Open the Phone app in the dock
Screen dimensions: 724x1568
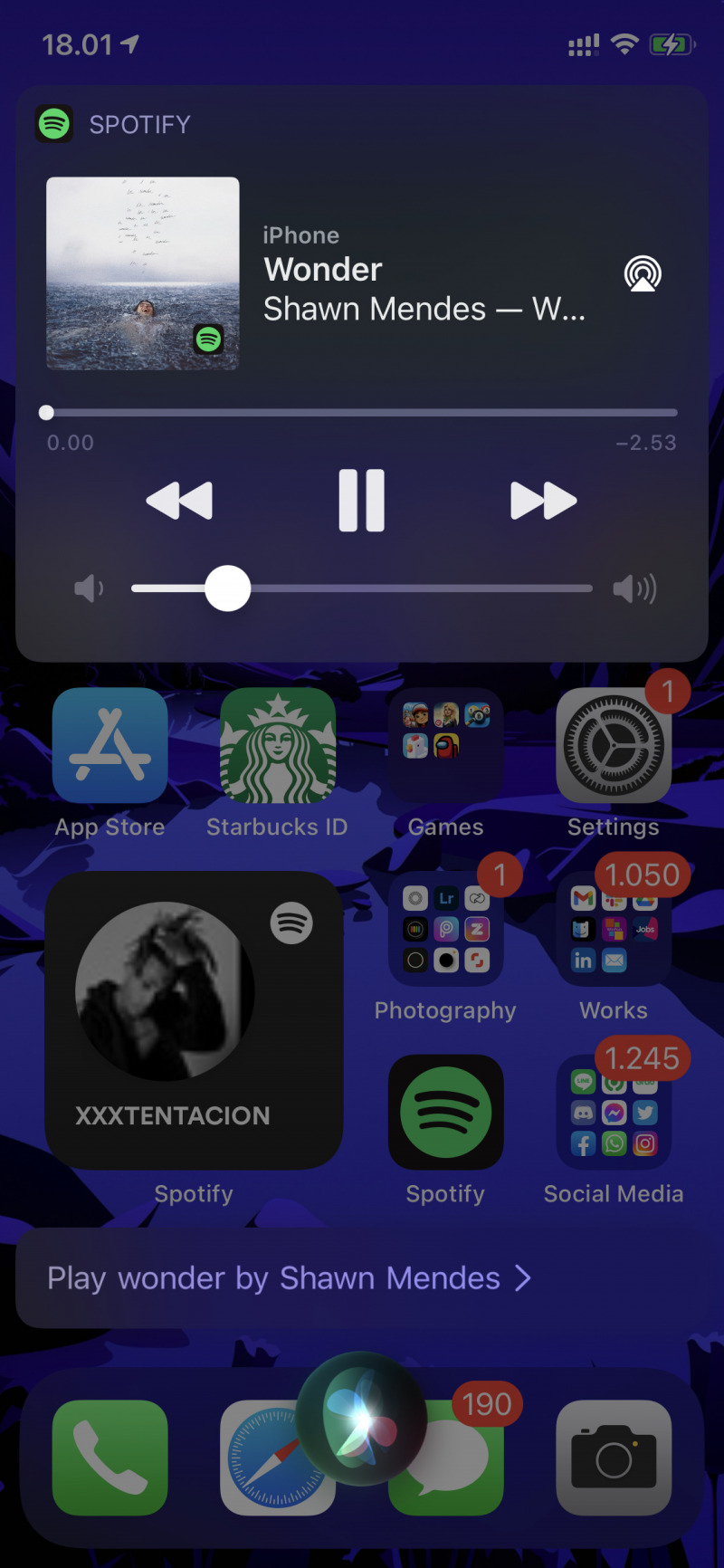110,1457
